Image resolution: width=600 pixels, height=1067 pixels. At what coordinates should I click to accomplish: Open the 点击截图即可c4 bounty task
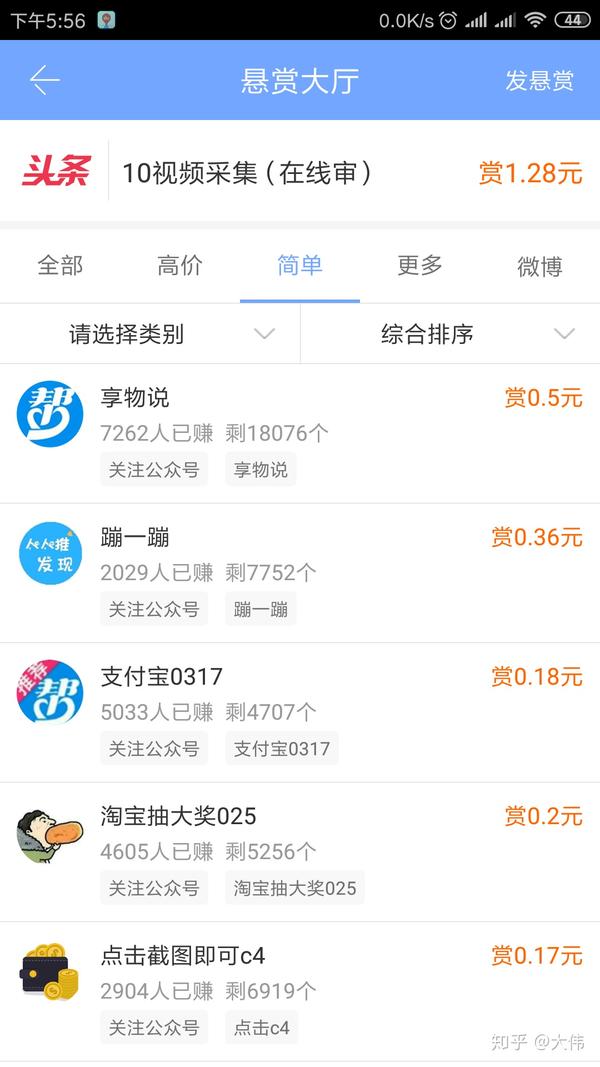pos(300,990)
